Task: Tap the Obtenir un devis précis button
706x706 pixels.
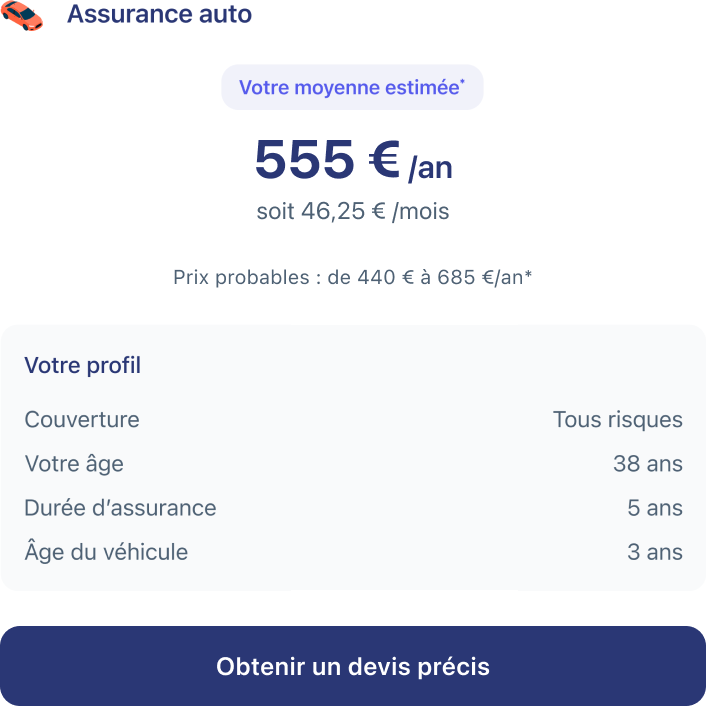Action: pos(353,666)
